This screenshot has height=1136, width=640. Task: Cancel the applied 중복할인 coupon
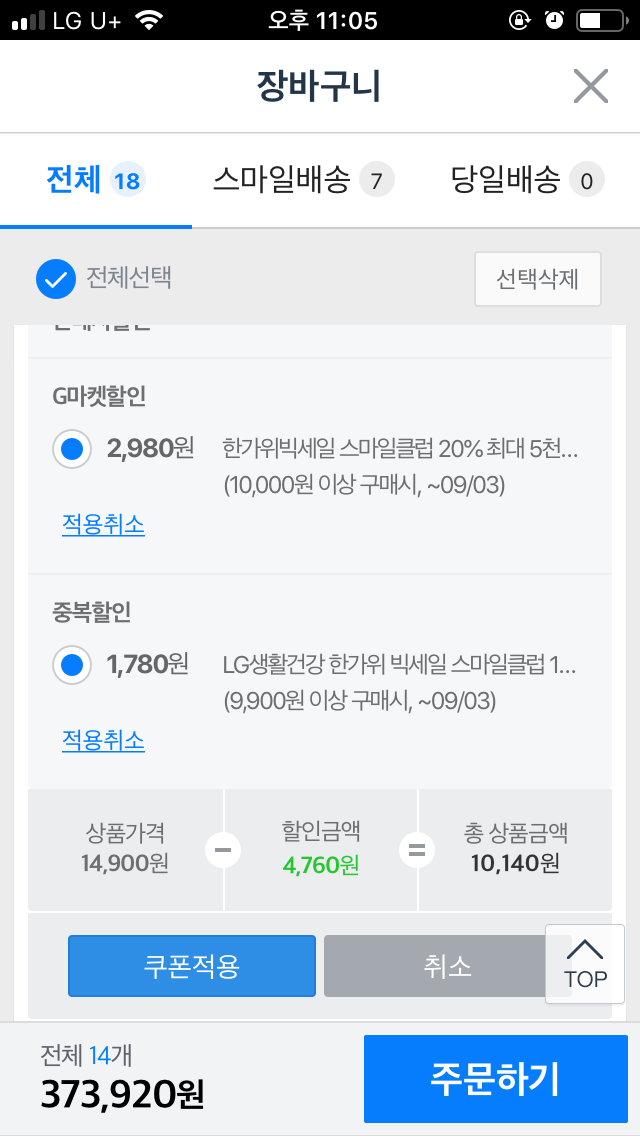coord(103,741)
